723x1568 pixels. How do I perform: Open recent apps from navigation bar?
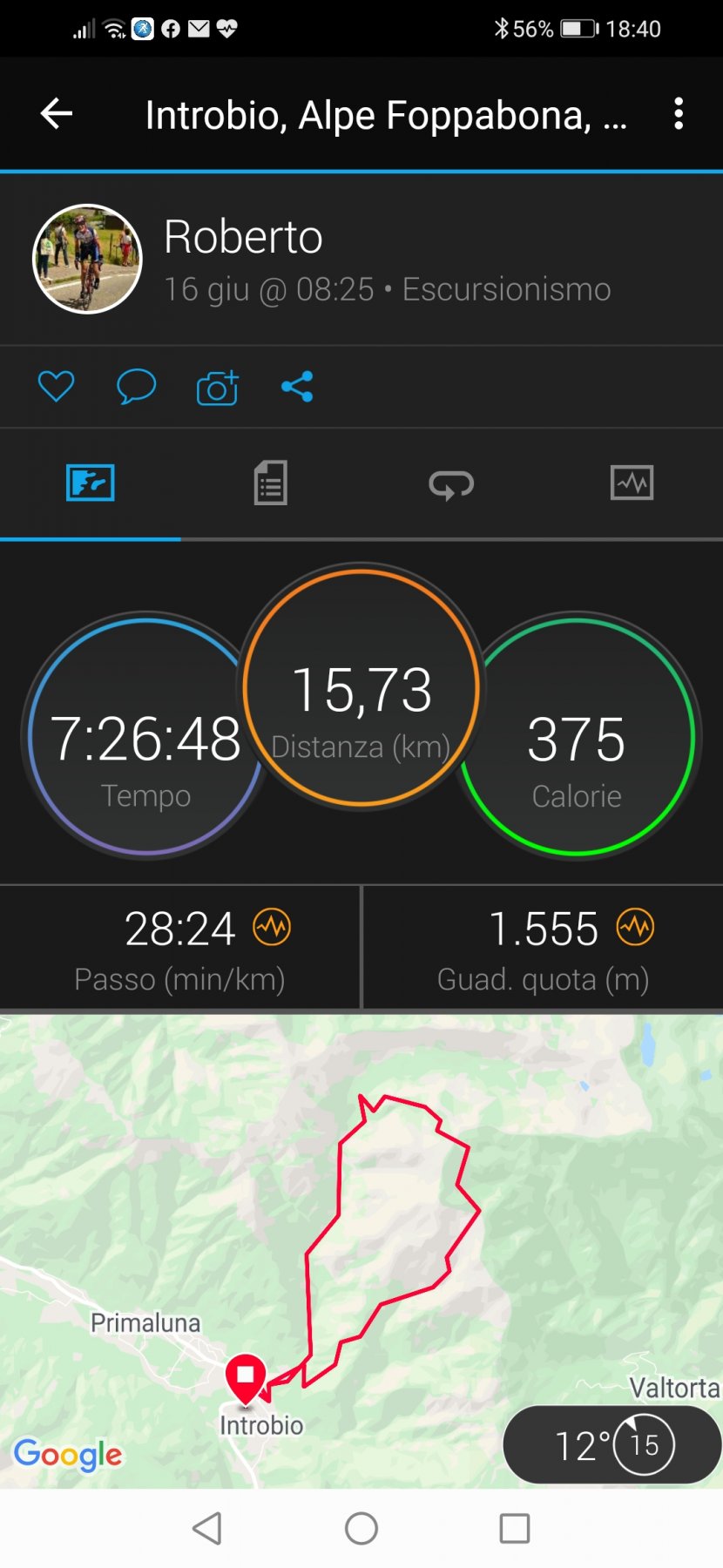514,1528
